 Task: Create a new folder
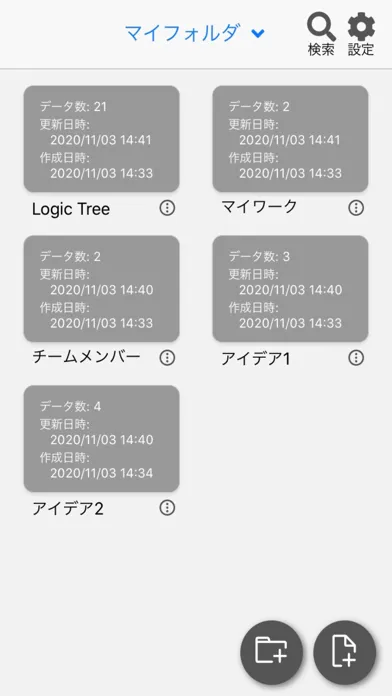[x=272, y=652]
